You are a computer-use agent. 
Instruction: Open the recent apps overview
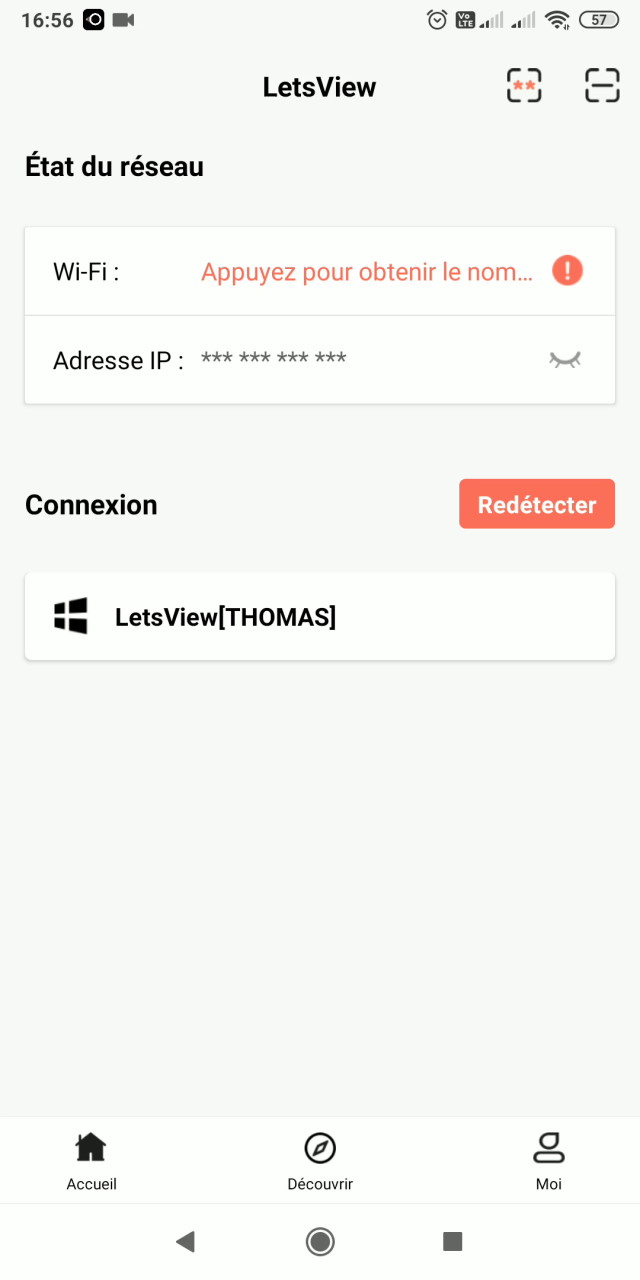[x=452, y=1242]
